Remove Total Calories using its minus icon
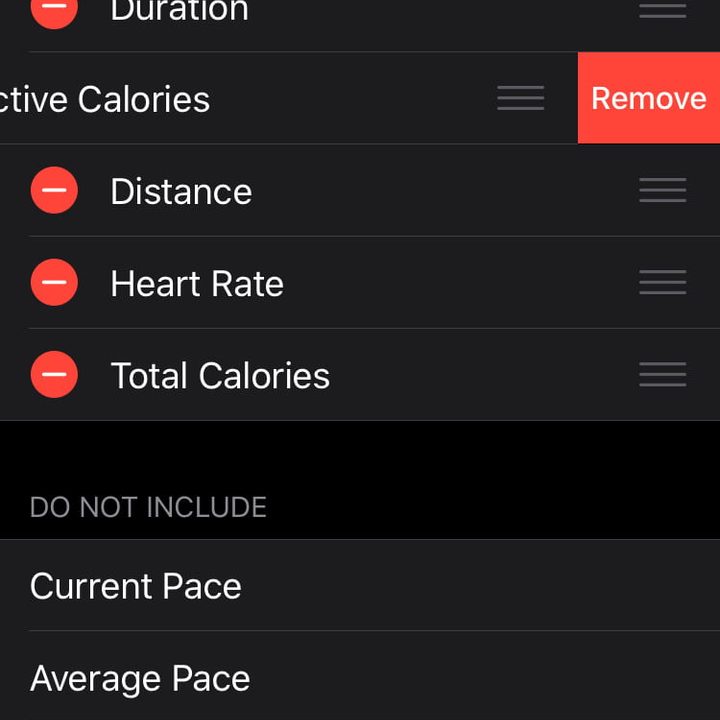The height and width of the screenshot is (720, 720). click(54, 375)
